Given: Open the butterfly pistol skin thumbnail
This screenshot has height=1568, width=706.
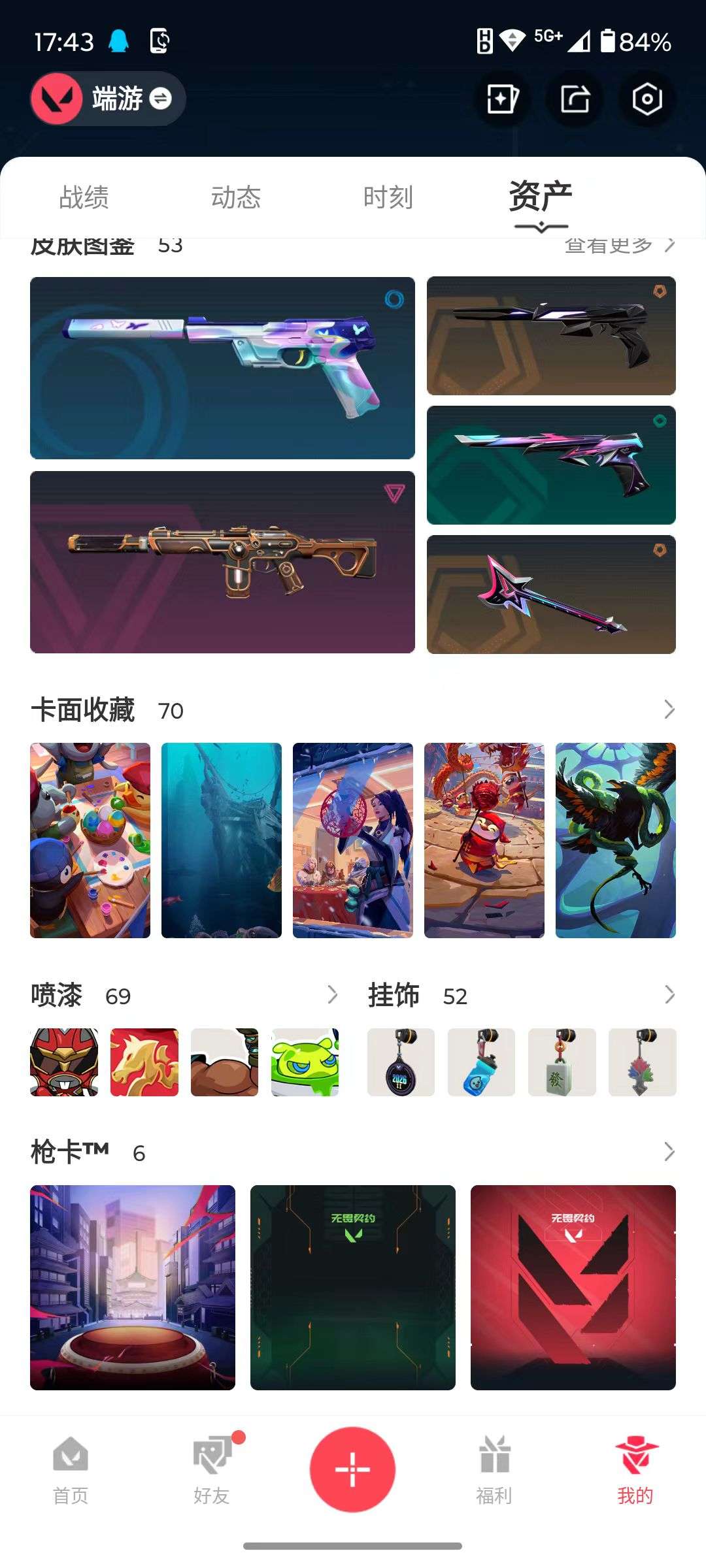Looking at the screenshot, I should point(222,366).
